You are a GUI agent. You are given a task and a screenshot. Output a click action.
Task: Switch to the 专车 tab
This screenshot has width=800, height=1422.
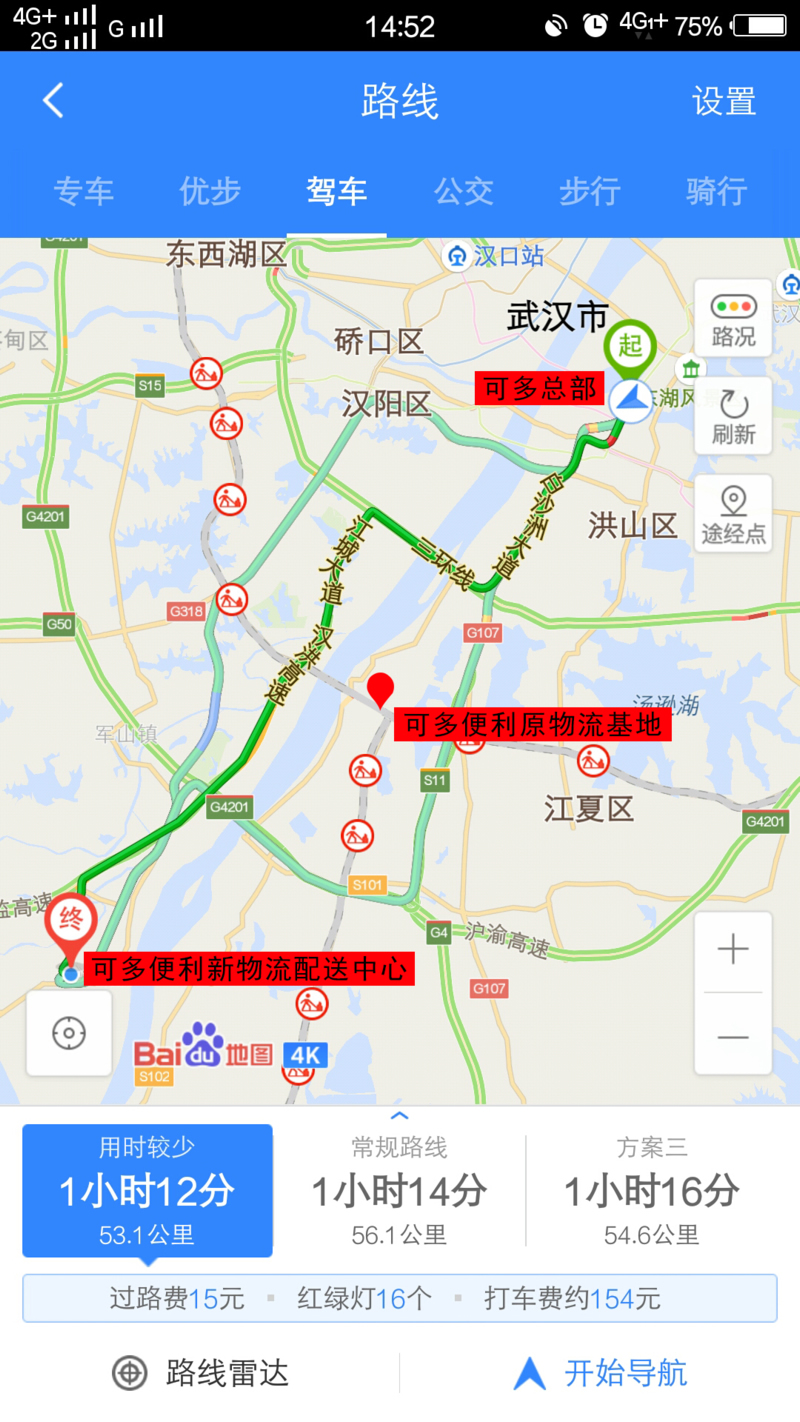point(84,190)
